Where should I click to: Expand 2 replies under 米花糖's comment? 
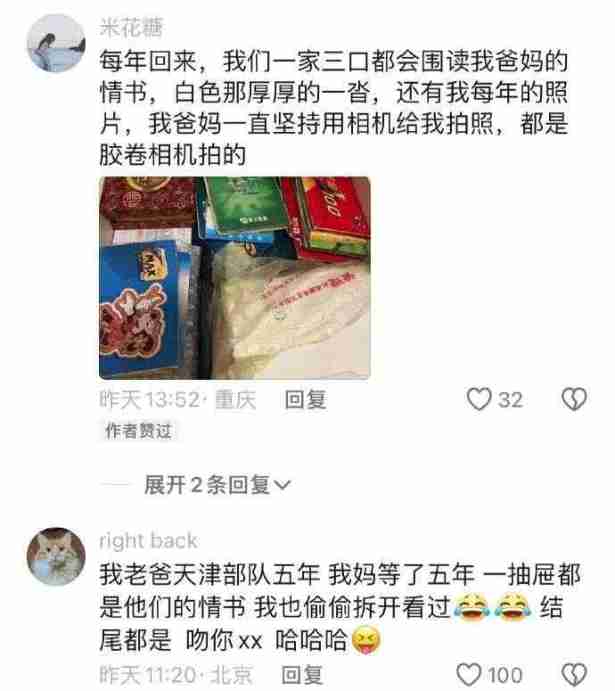[217, 485]
